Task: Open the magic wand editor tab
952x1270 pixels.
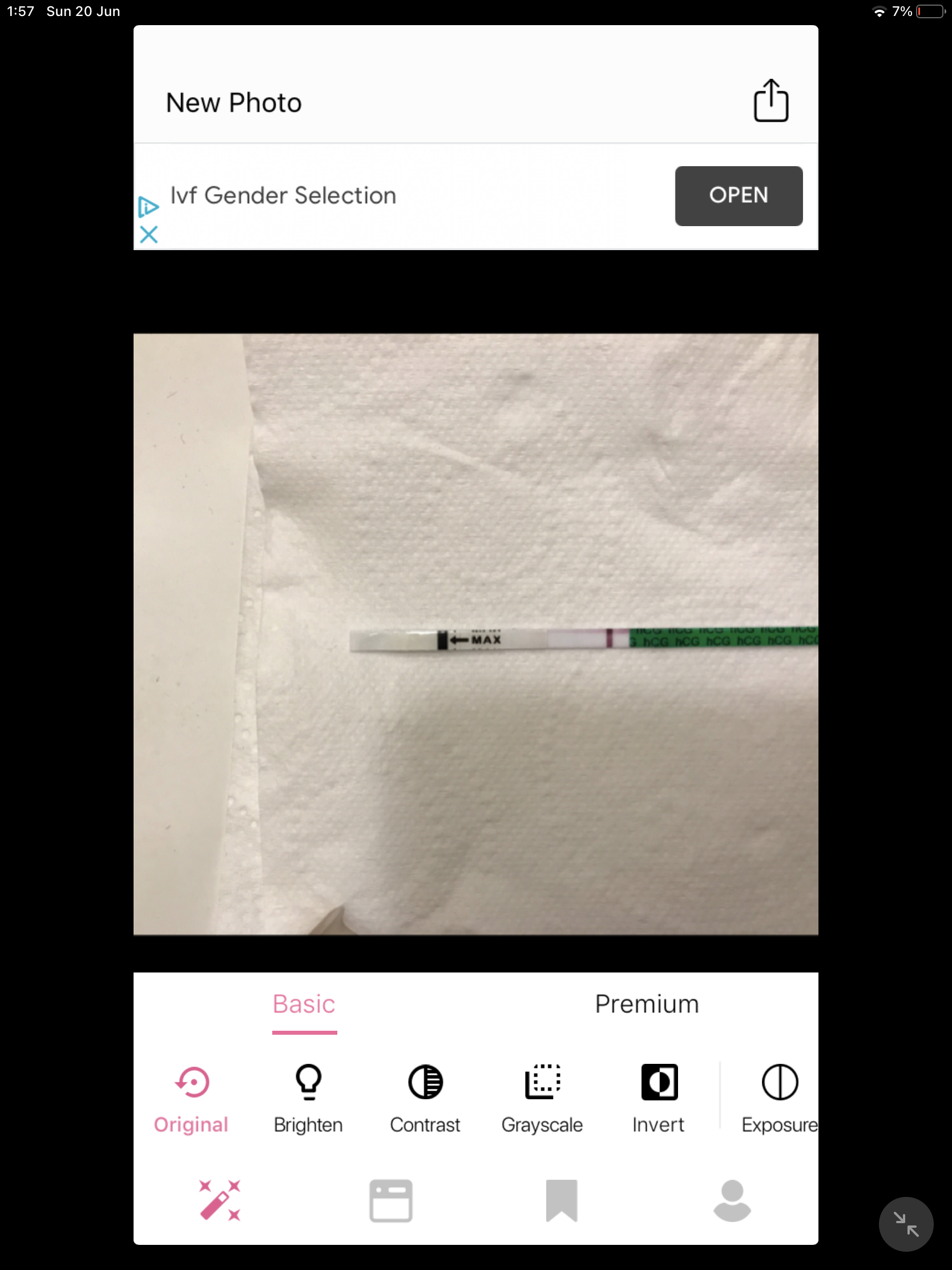Action: coord(220,1200)
